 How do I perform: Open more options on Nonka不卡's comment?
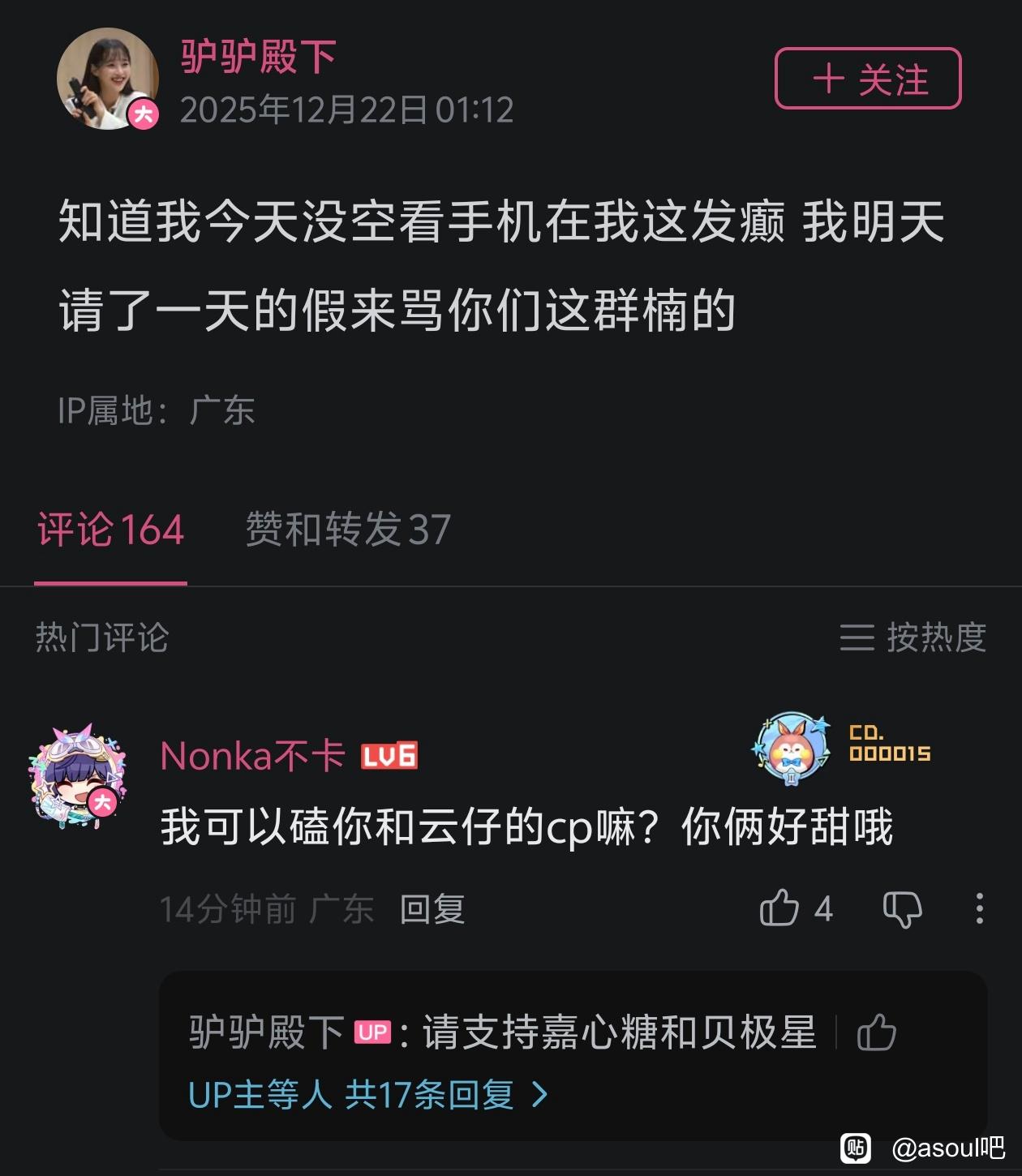click(x=979, y=909)
